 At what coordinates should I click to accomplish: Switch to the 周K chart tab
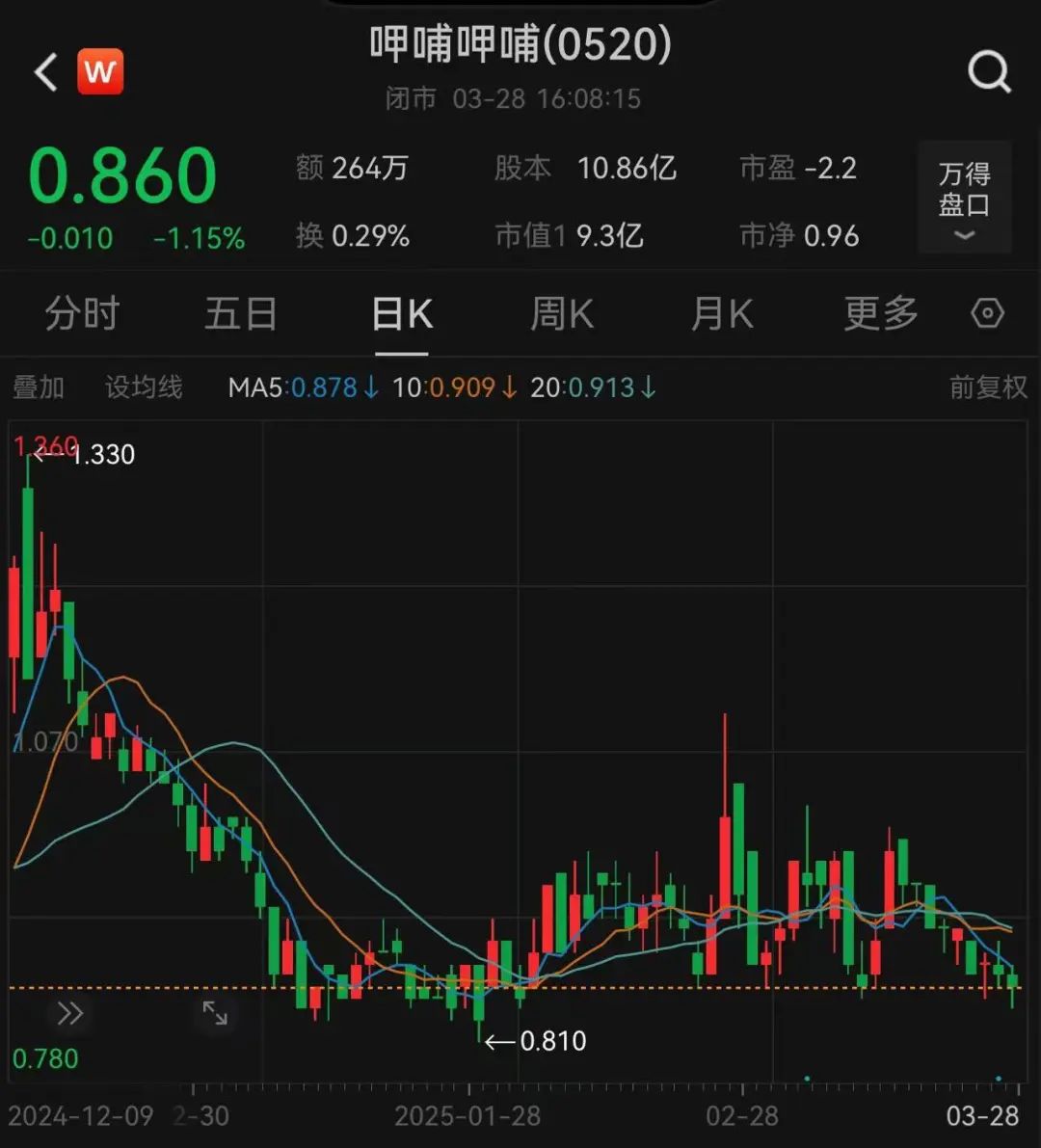point(562,314)
